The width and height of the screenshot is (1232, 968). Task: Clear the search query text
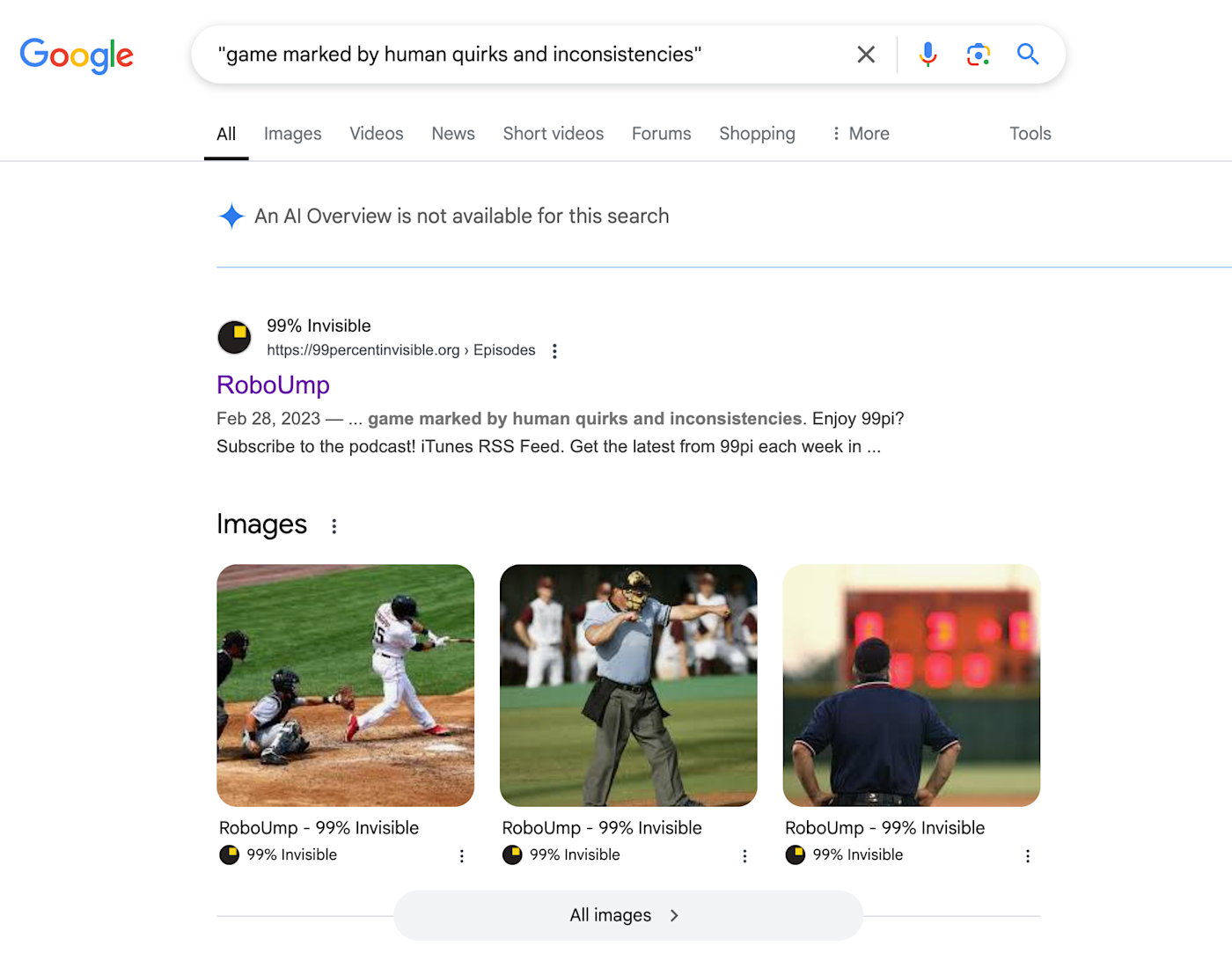(x=866, y=55)
